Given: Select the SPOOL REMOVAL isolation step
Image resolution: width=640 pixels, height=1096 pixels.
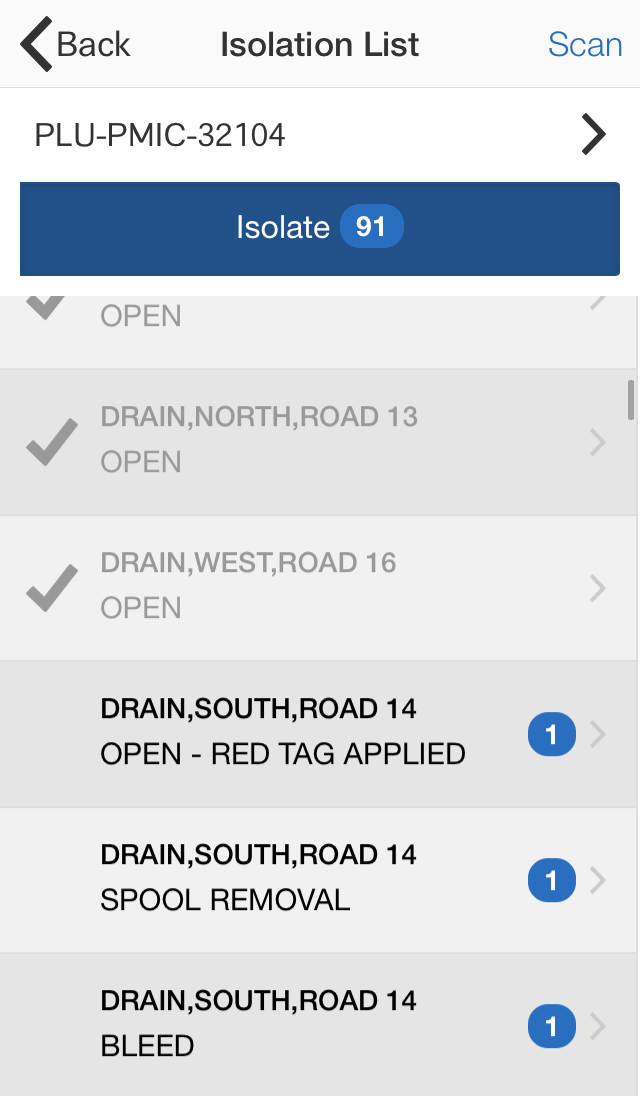Looking at the screenshot, I should [318, 880].
